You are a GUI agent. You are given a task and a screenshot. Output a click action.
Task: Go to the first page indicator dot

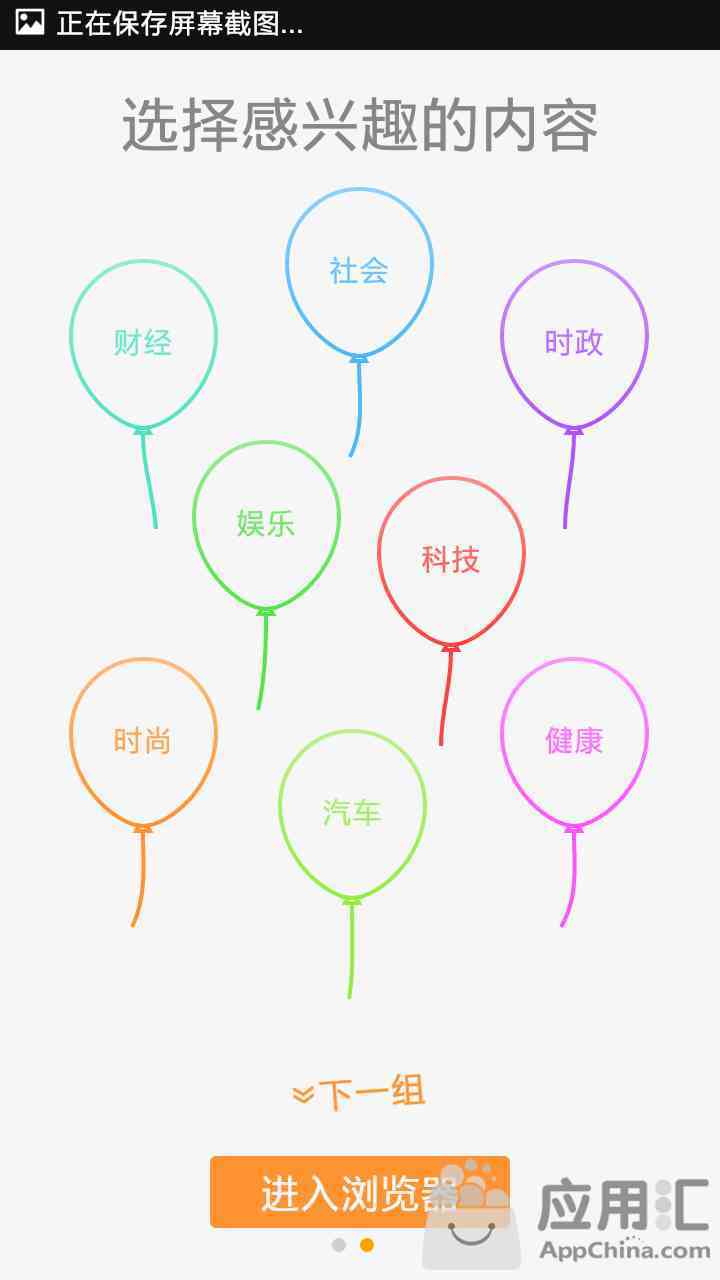339,1245
